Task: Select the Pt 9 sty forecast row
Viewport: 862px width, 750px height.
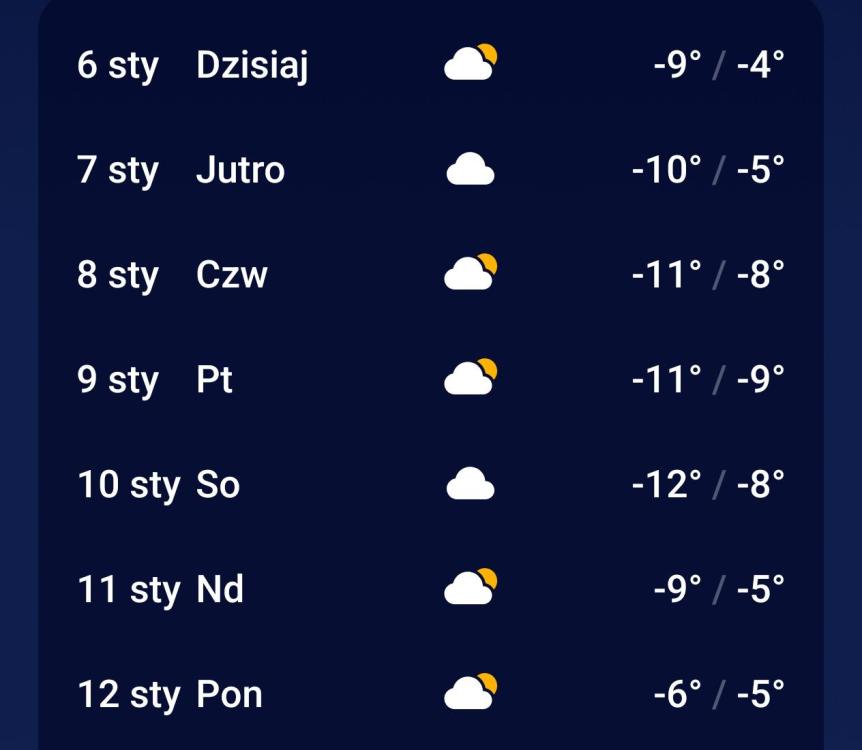Action: click(430, 380)
